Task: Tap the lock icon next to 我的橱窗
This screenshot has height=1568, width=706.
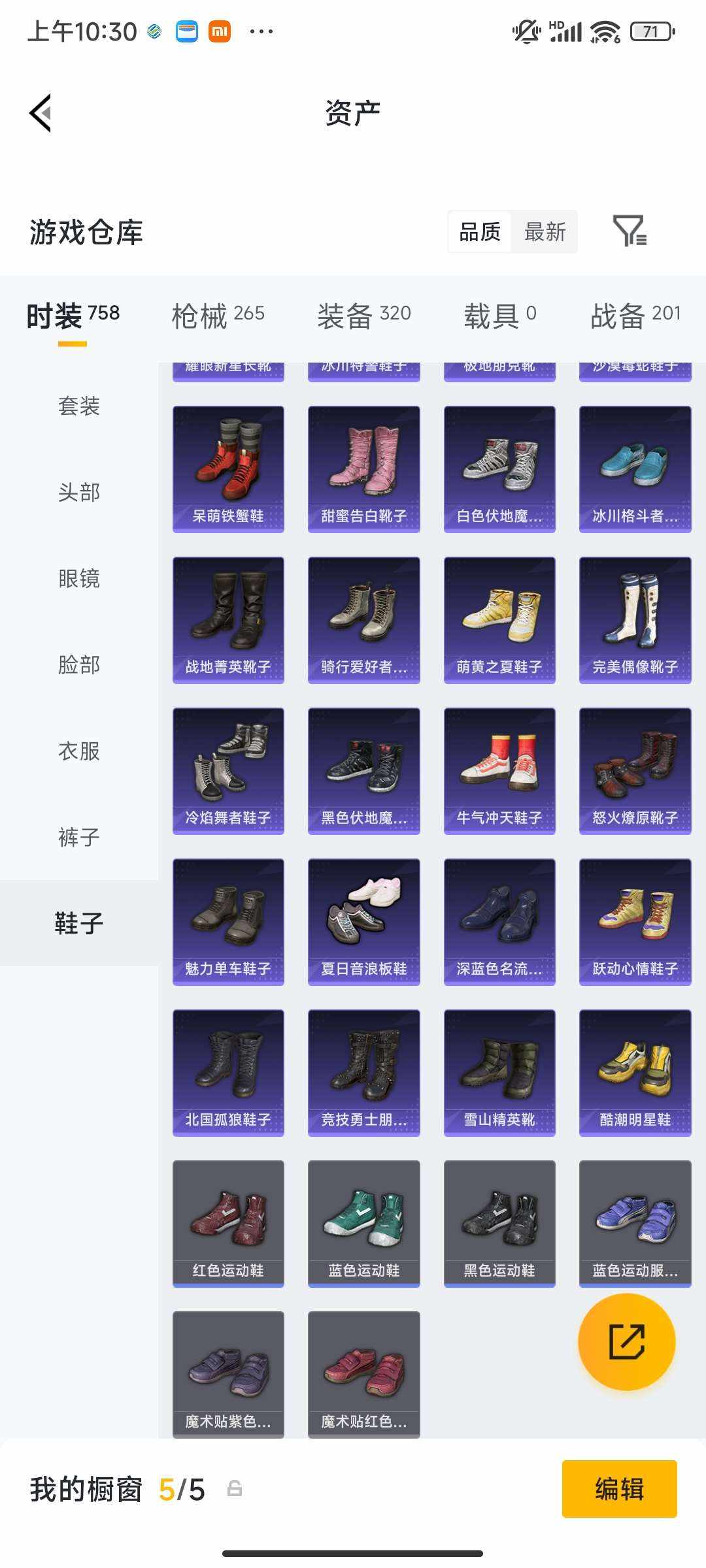Action: pyautogui.click(x=235, y=1491)
